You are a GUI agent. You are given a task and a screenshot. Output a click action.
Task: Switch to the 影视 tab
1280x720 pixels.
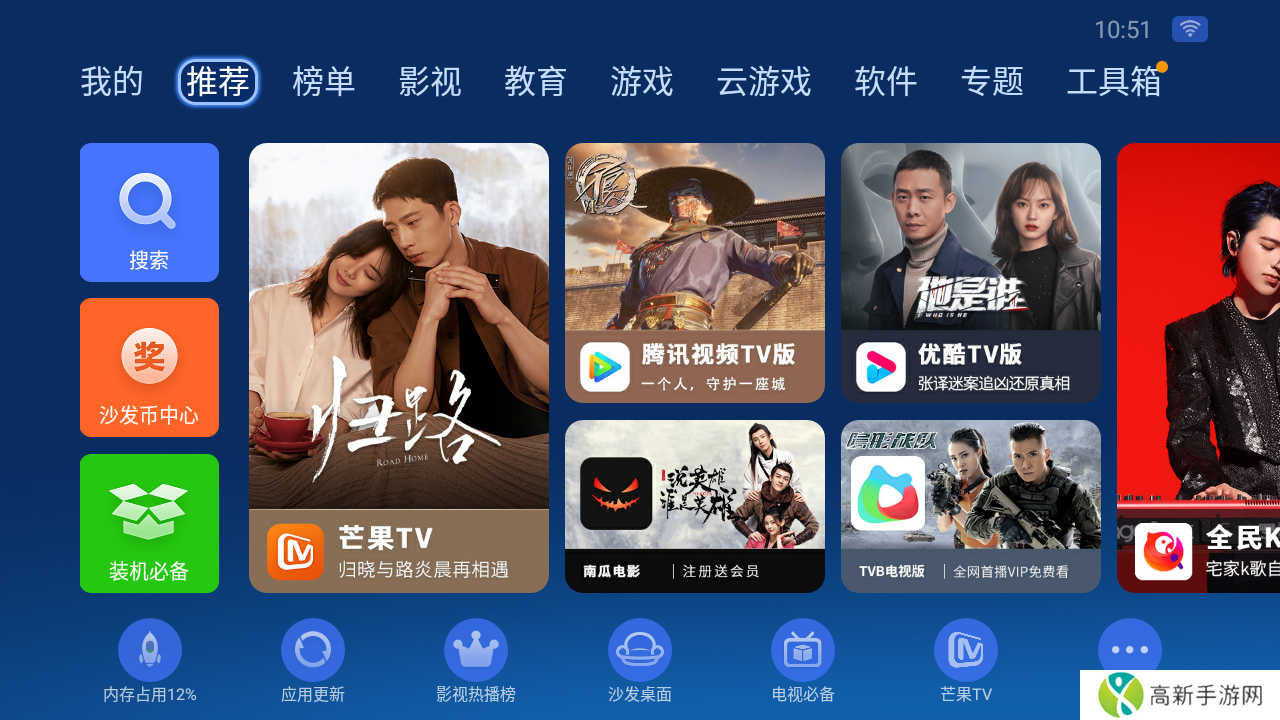[430, 82]
